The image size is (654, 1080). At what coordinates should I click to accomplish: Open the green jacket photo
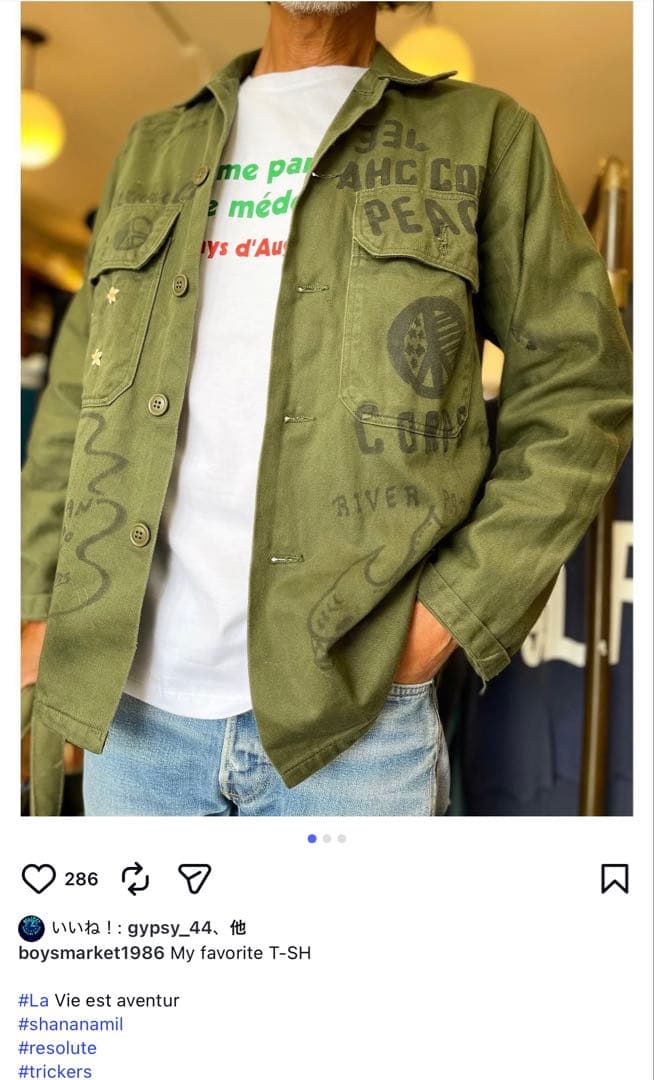(327, 410)
